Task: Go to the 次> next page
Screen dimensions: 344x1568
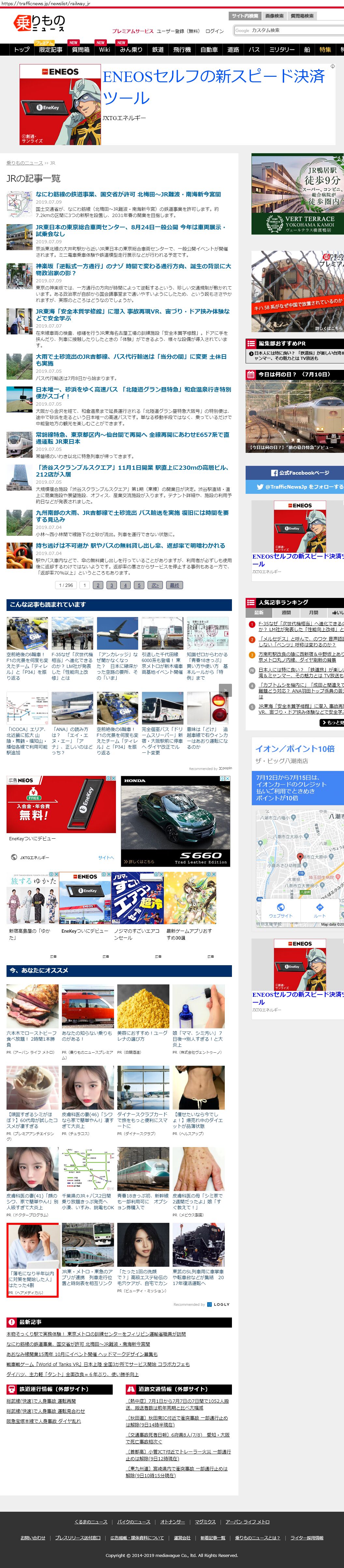Action: (155, 585)
